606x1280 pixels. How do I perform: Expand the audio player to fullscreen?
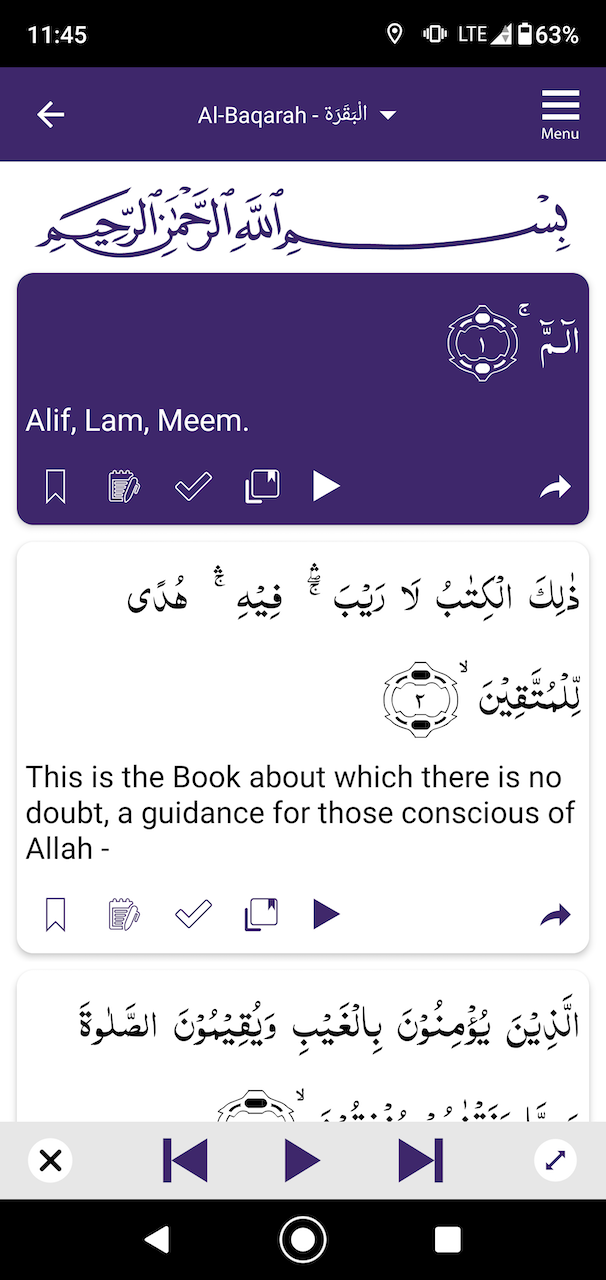(x=555, y=1161)
